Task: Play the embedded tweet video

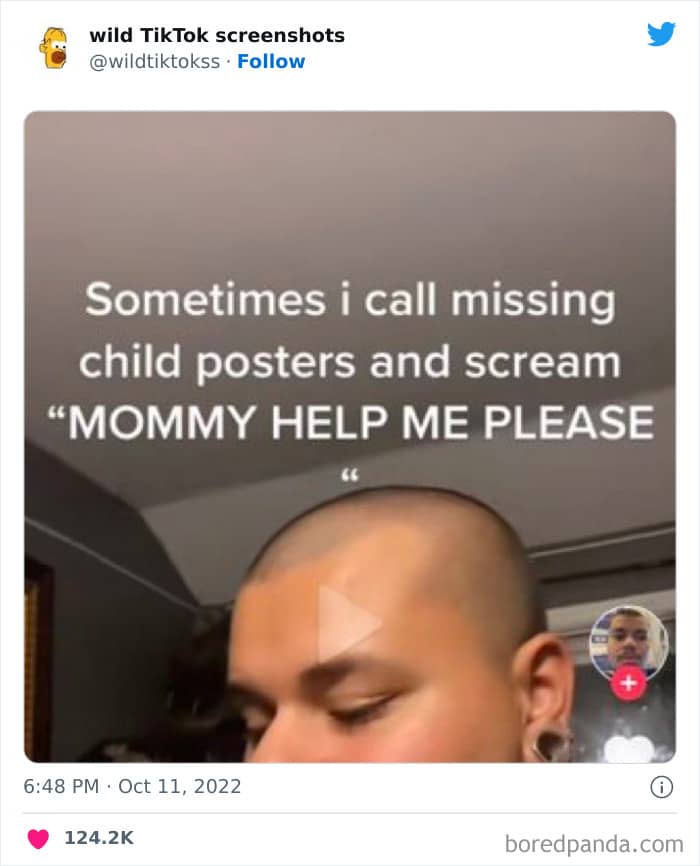Action: point(348,622)
